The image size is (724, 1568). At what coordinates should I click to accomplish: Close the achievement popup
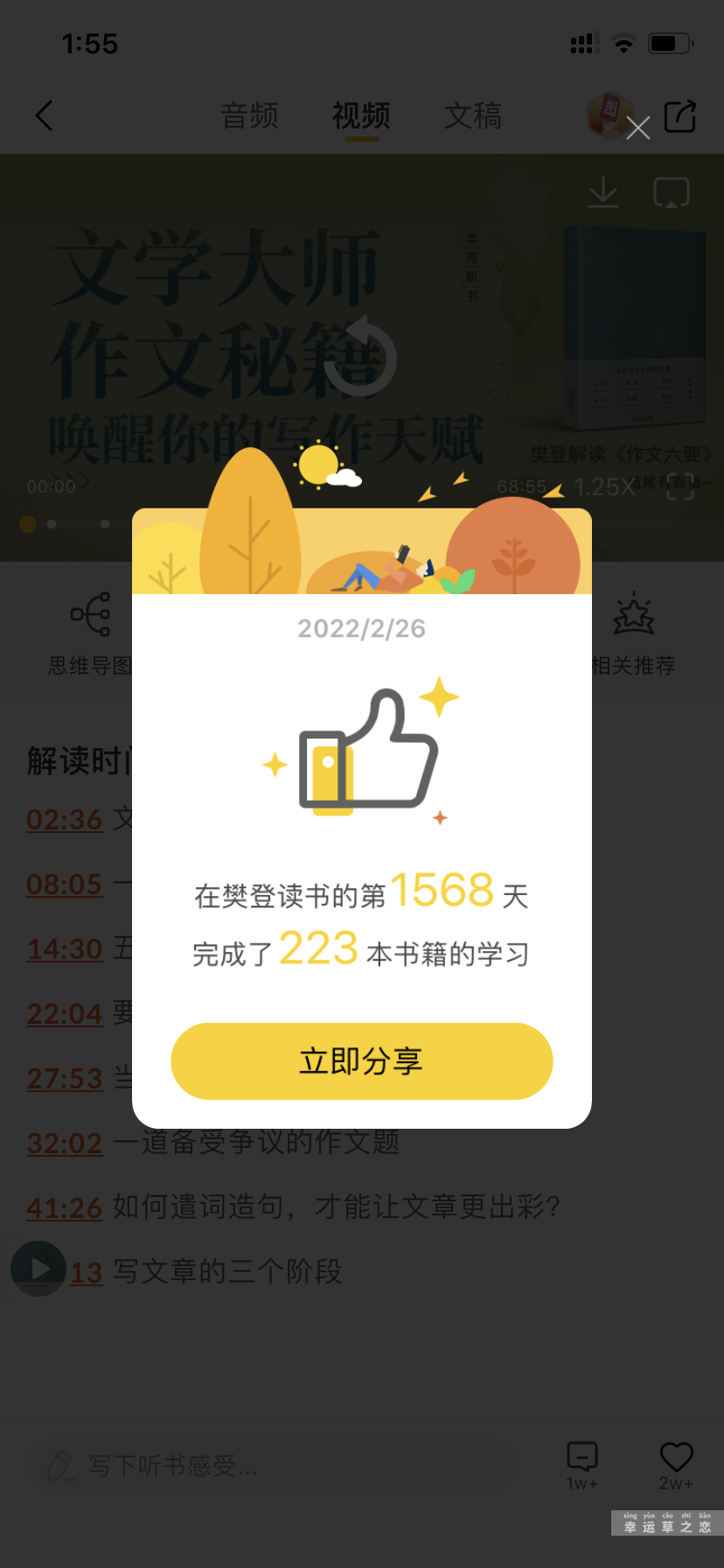click(638, 129)
